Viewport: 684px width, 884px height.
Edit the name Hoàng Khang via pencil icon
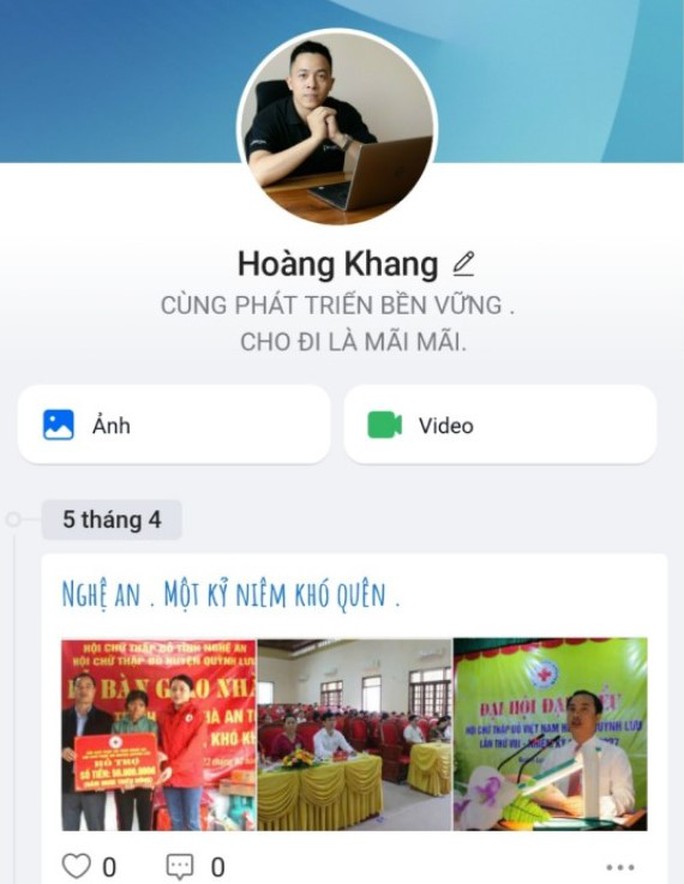[x=463, y=264]
